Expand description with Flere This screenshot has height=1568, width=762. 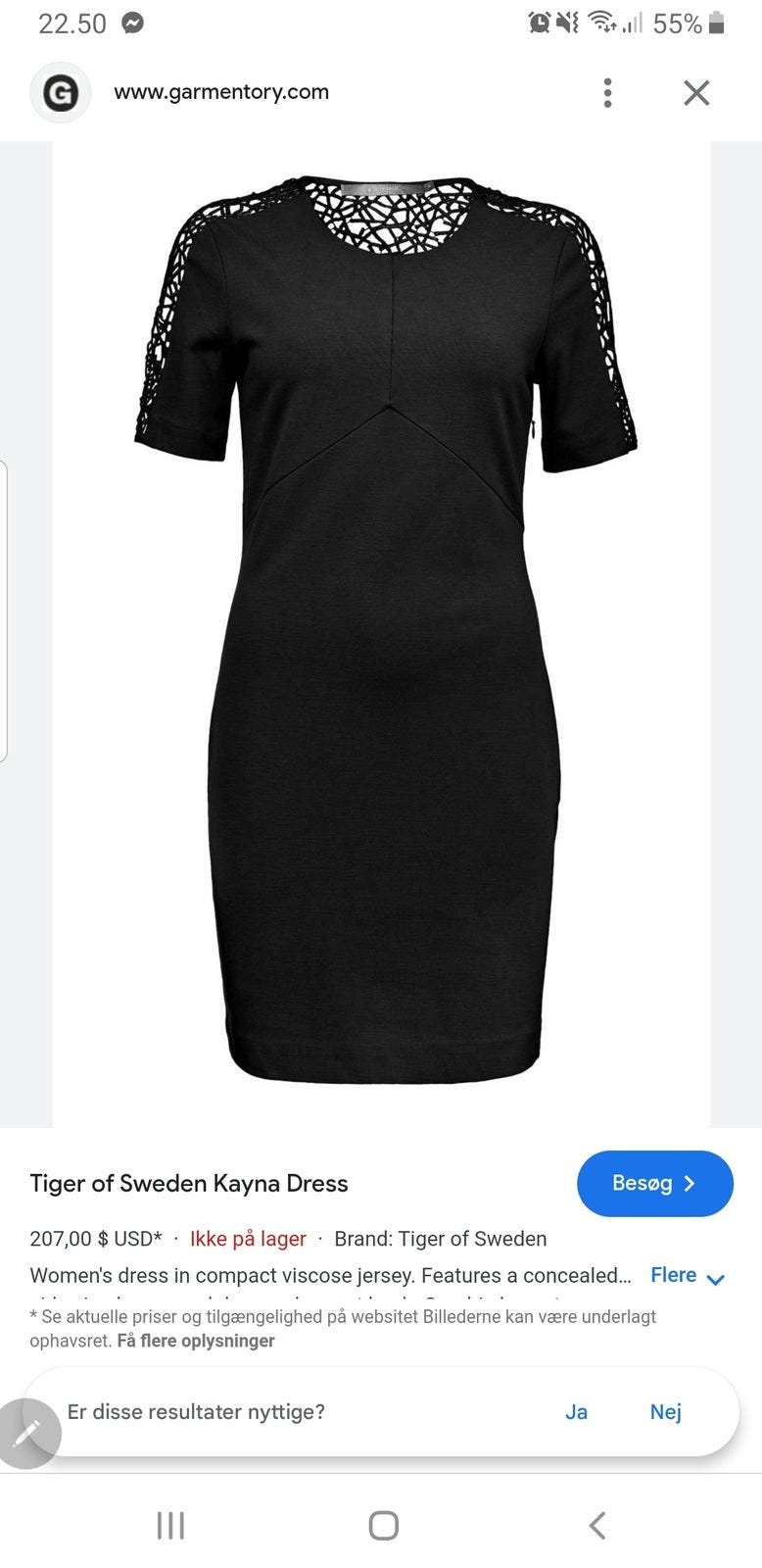(x=687, y=1276)
